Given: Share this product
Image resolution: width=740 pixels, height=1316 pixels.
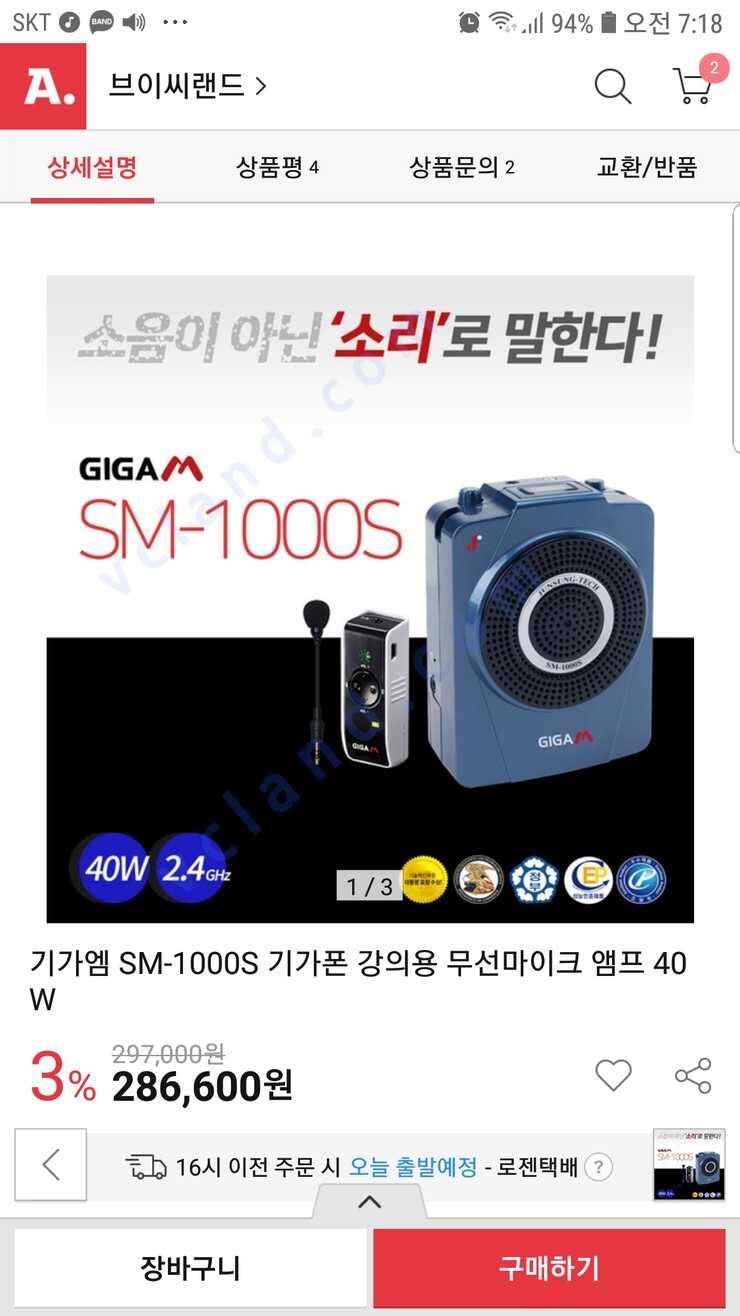Looking at the screenshot, I should point(693,1075).
